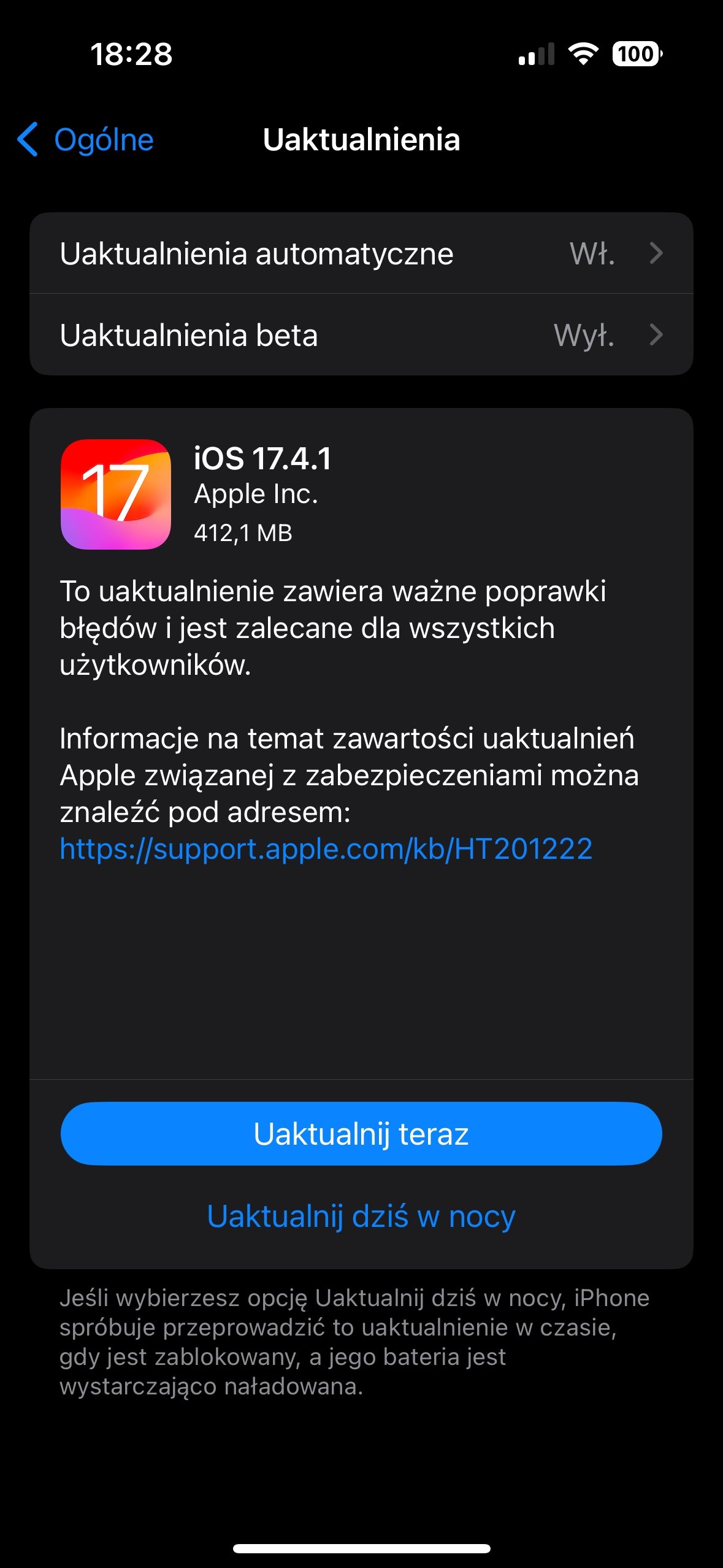Open the support.apple.com security link
723x1568 pixels.
326,850
